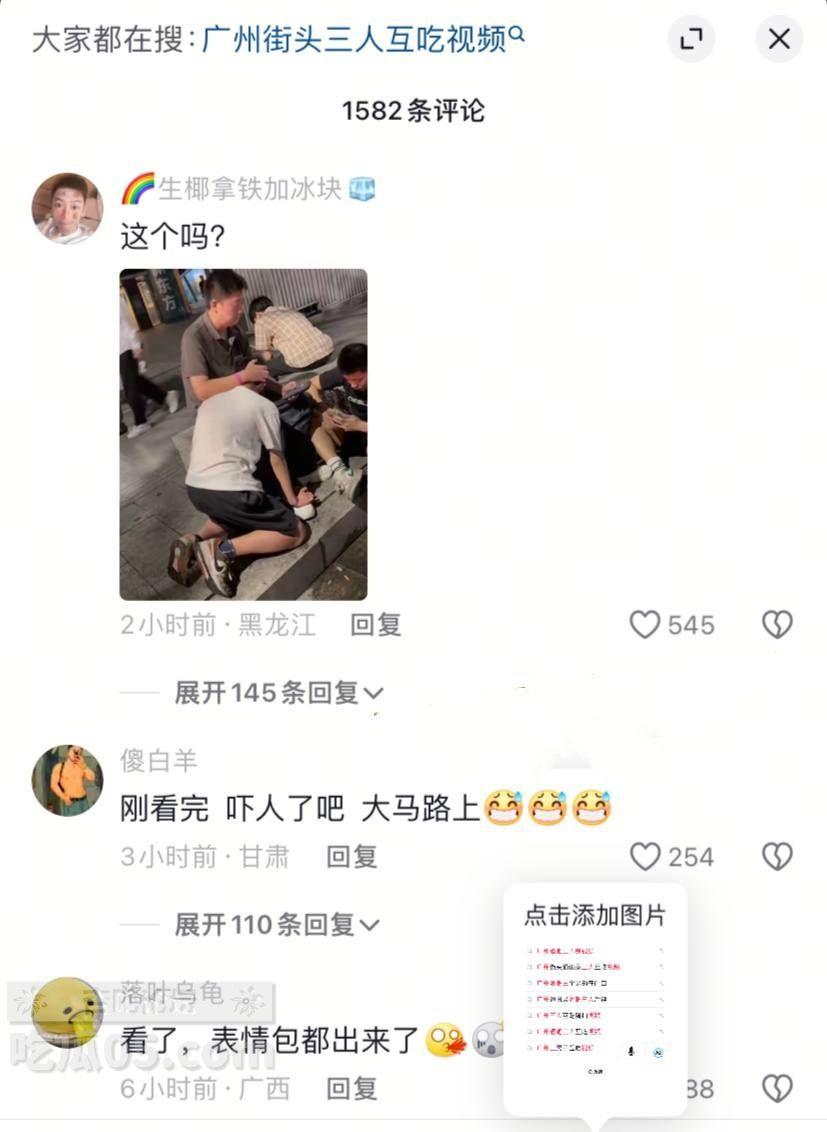Dislike 落叶乌龟's comment
This screenshot has height=1132, width=827.
point(777,1088)
